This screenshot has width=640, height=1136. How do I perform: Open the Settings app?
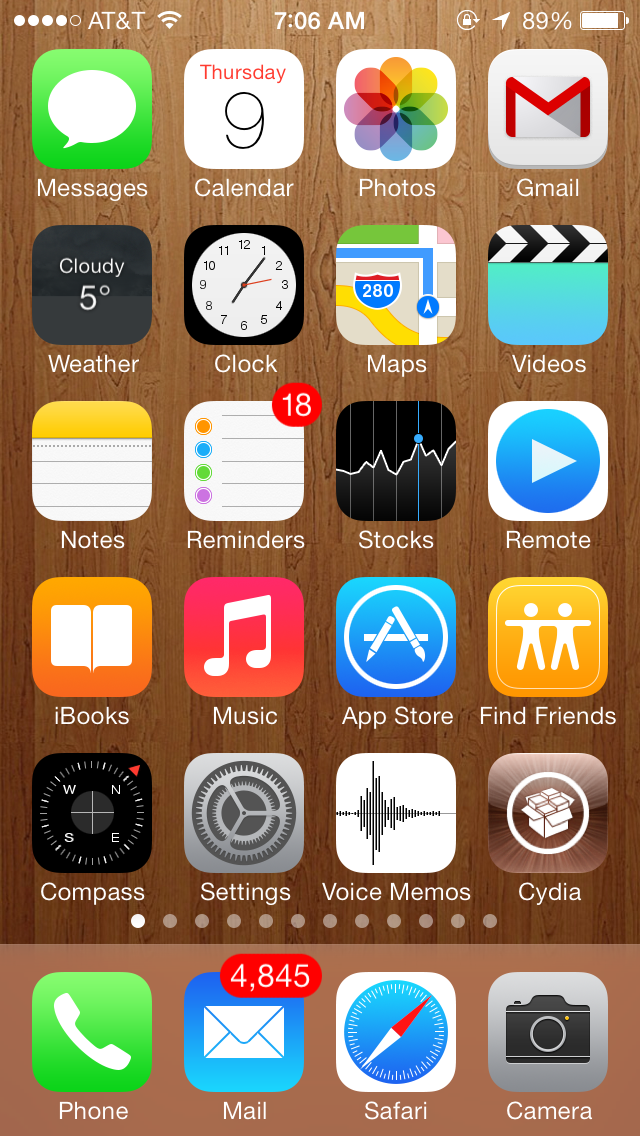pyautogui.click(x=244, y=814)
